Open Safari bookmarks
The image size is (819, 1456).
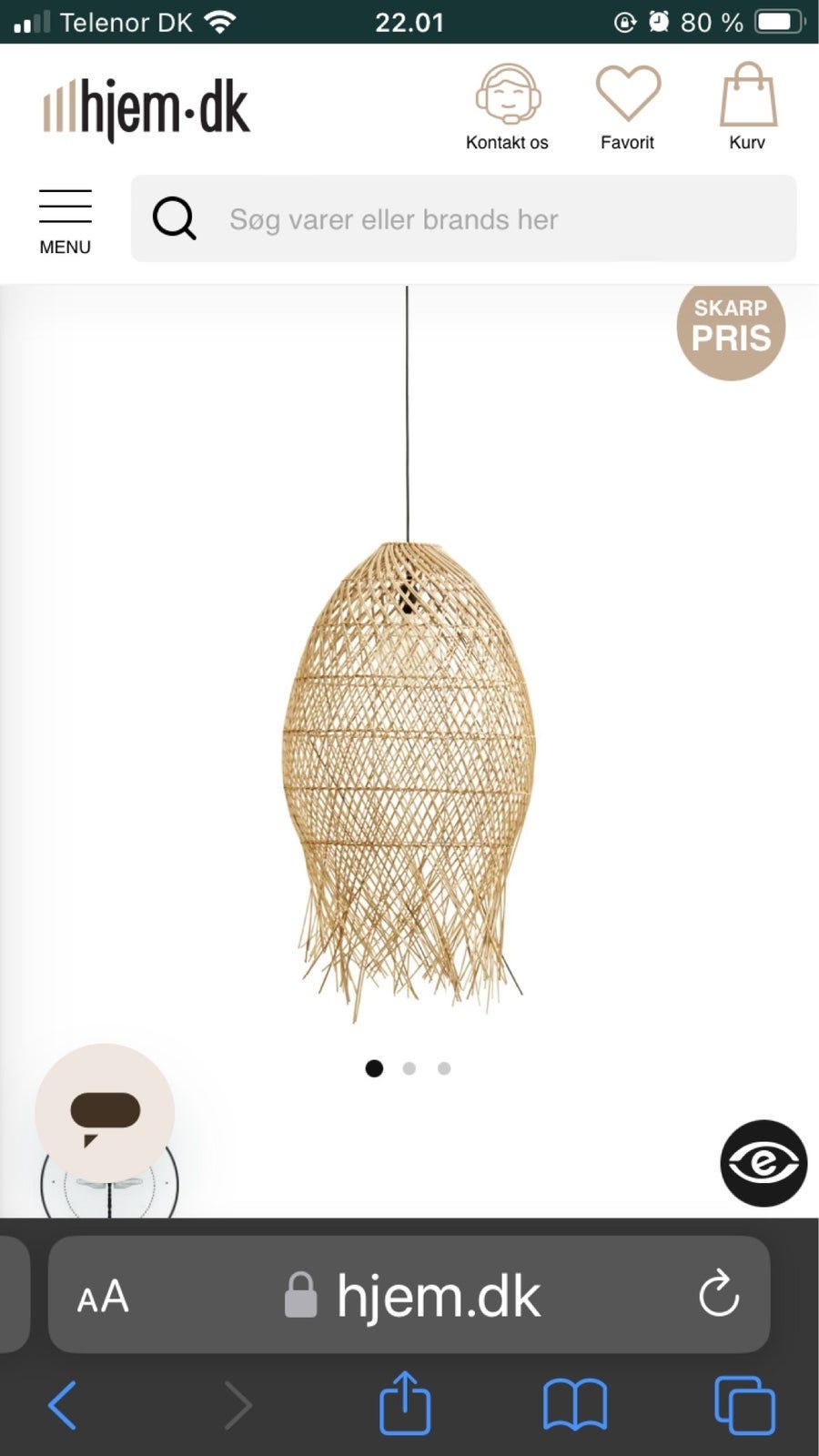click(574, 1404)
